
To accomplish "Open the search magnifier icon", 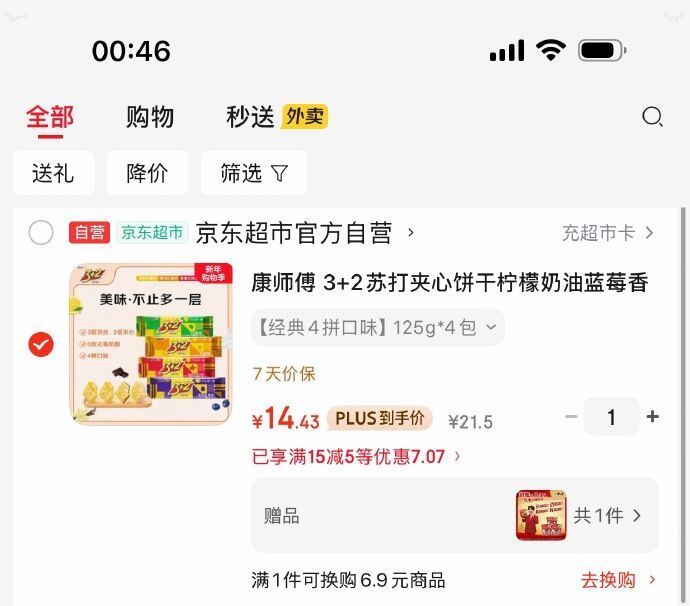I will [x=652, y=117].
